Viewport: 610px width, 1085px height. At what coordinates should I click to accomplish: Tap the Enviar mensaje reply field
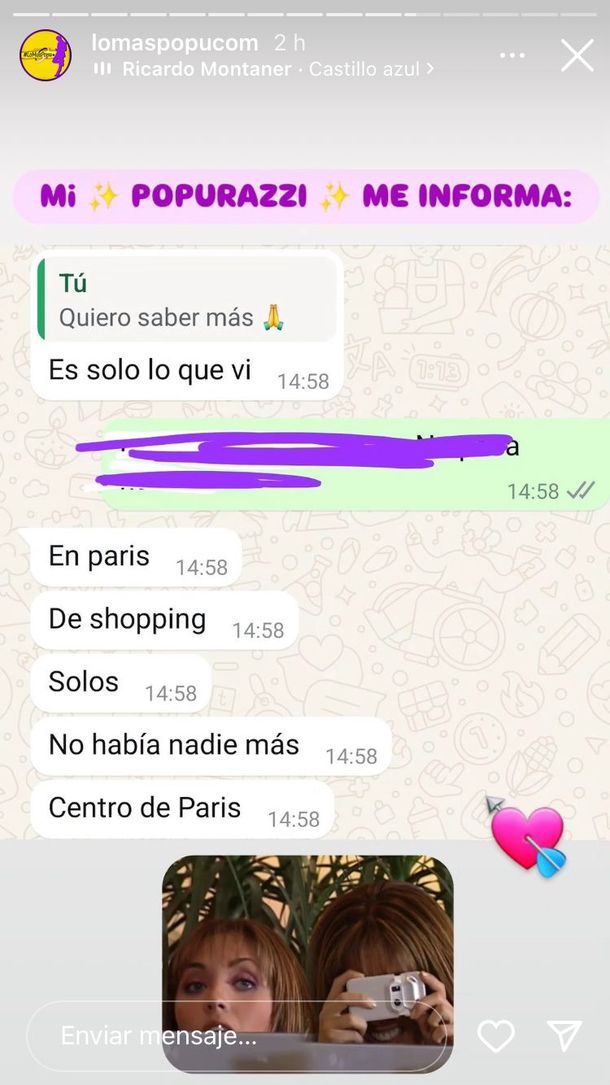tap(237, 1036)
